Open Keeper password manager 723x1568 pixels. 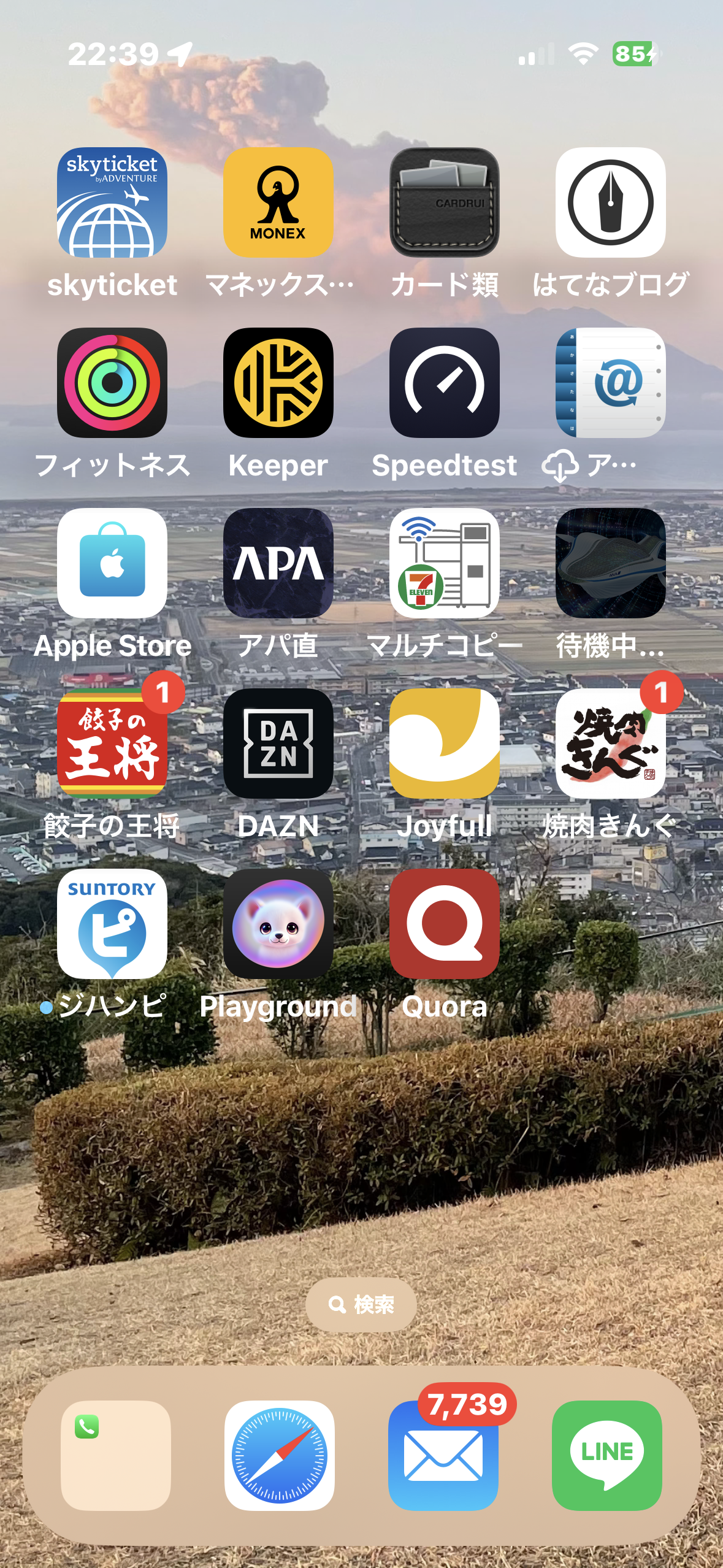[278, 383]
